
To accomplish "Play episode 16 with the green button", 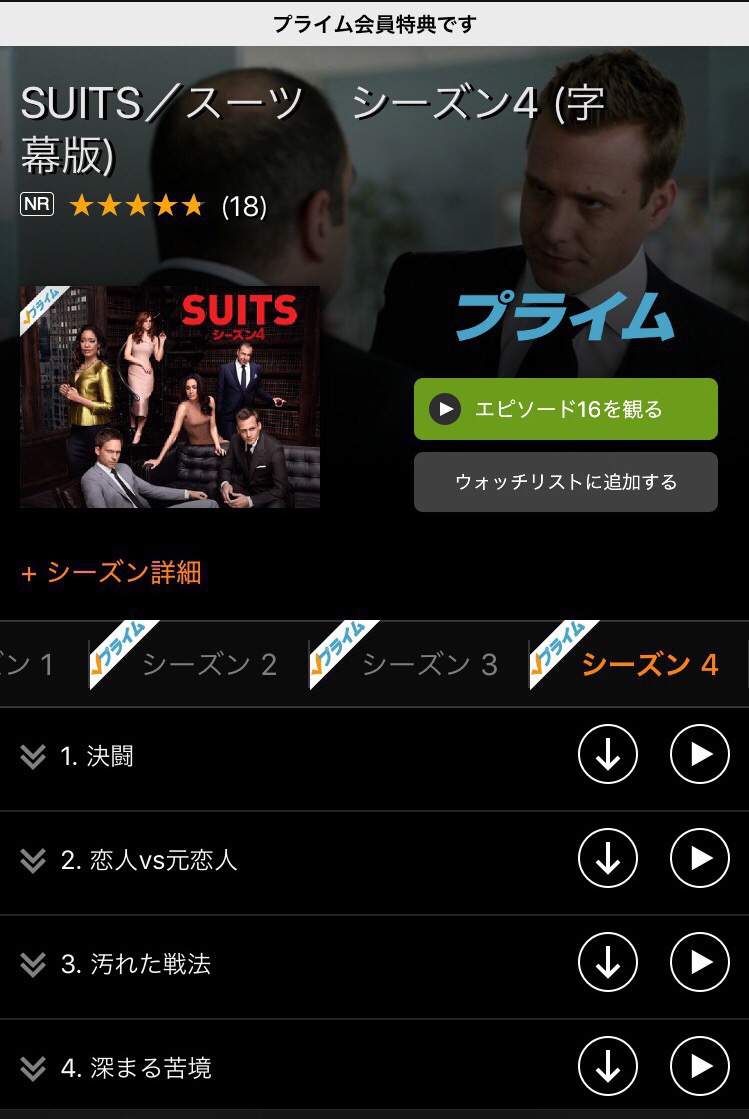I will coord(565,409).
